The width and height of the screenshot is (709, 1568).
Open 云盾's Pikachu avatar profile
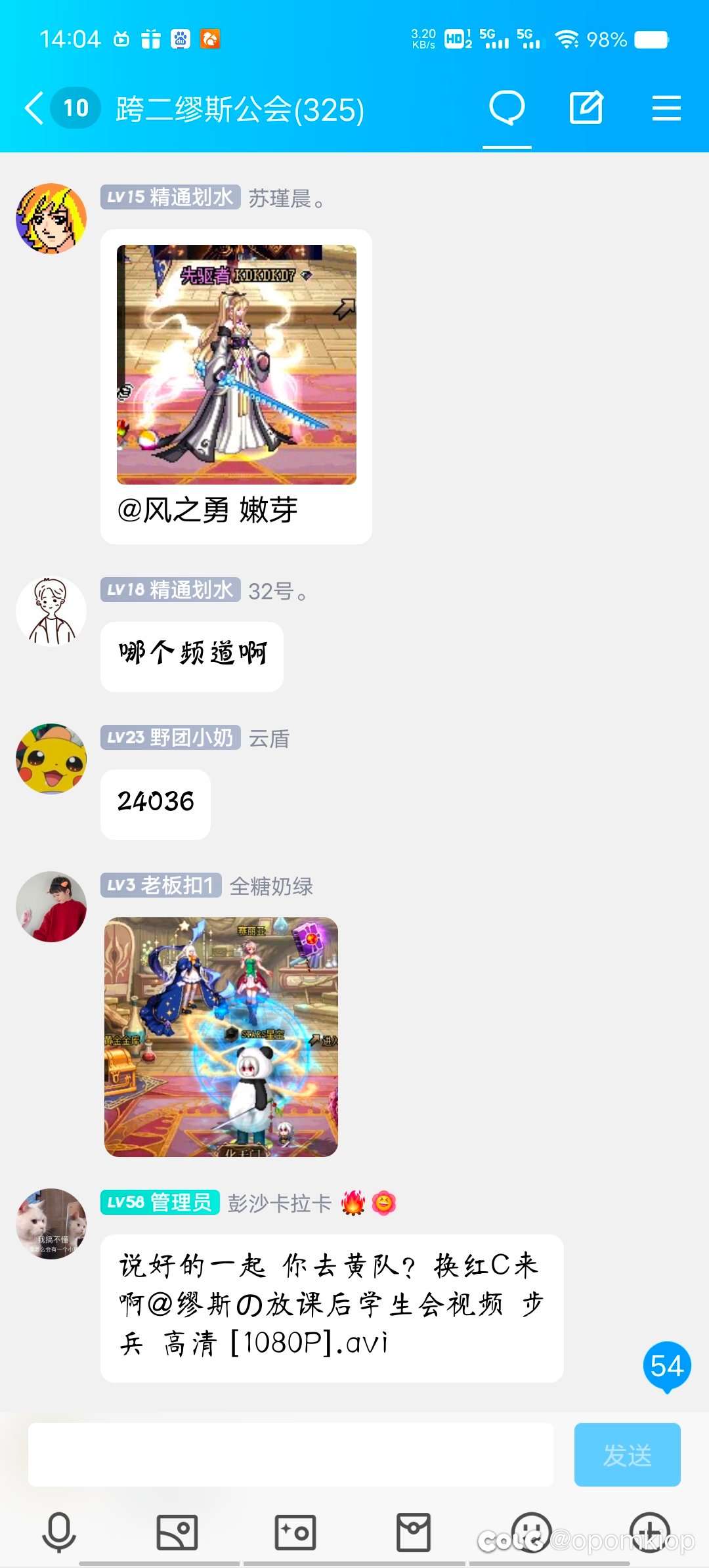51,759
